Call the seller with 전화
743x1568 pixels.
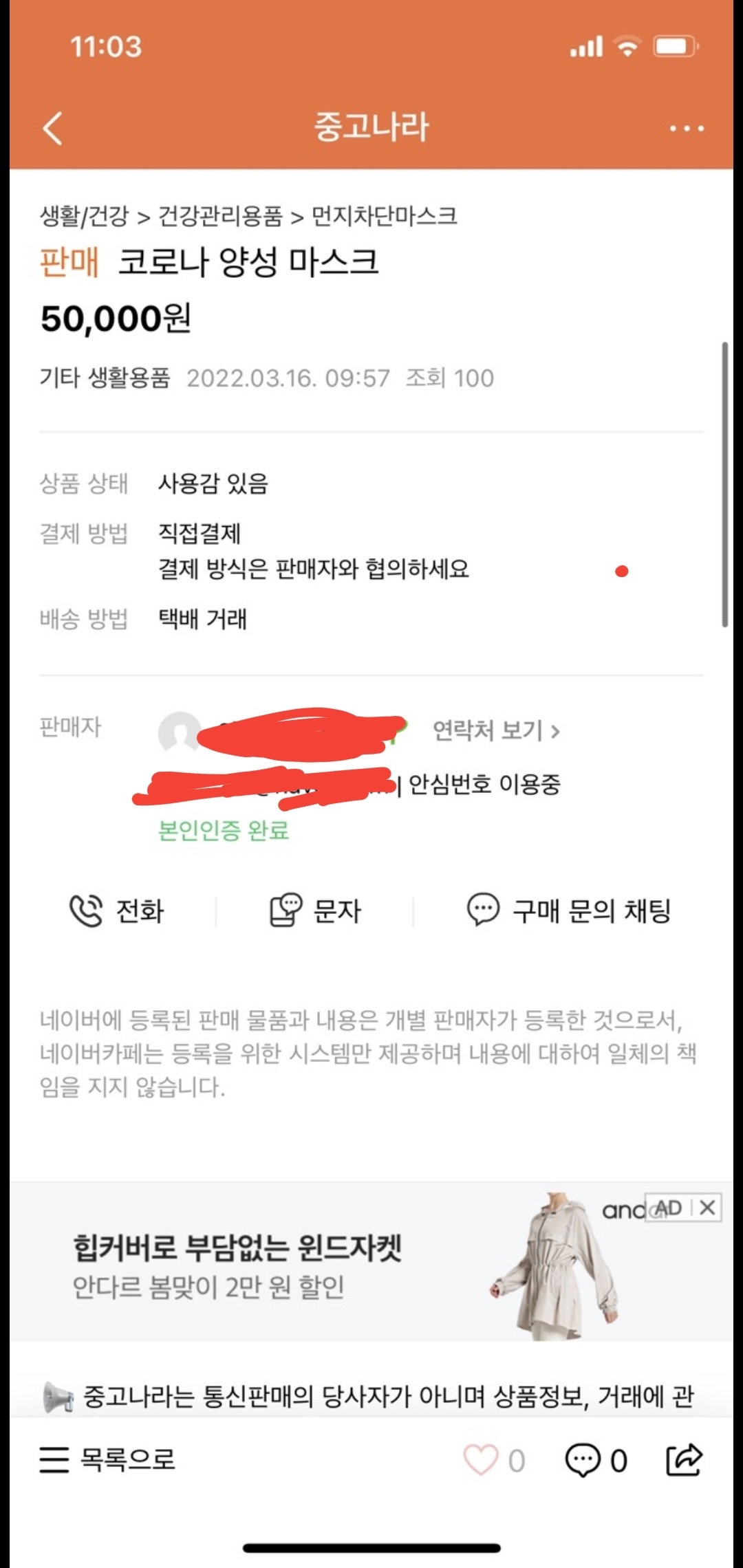pos(117,911)
